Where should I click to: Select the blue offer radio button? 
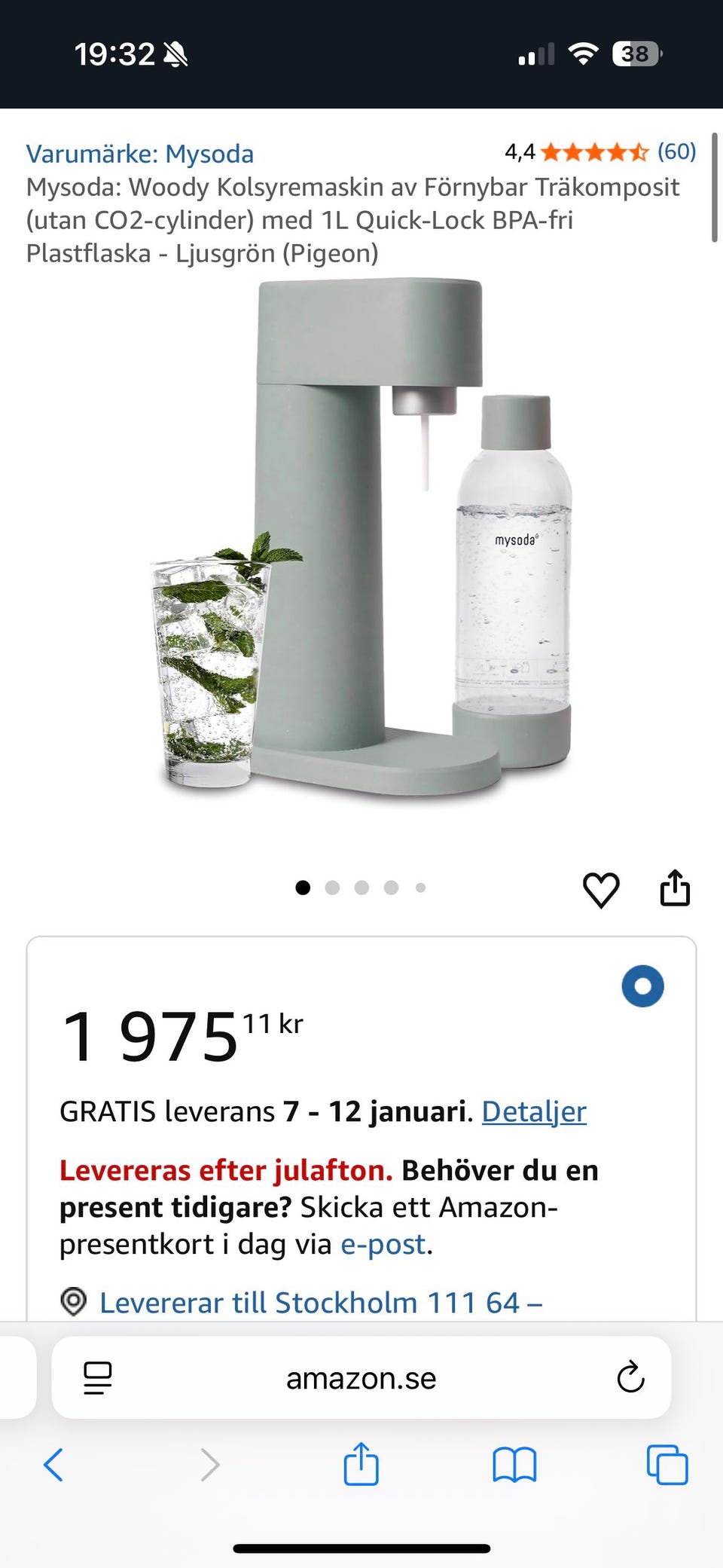click(642, 986)
